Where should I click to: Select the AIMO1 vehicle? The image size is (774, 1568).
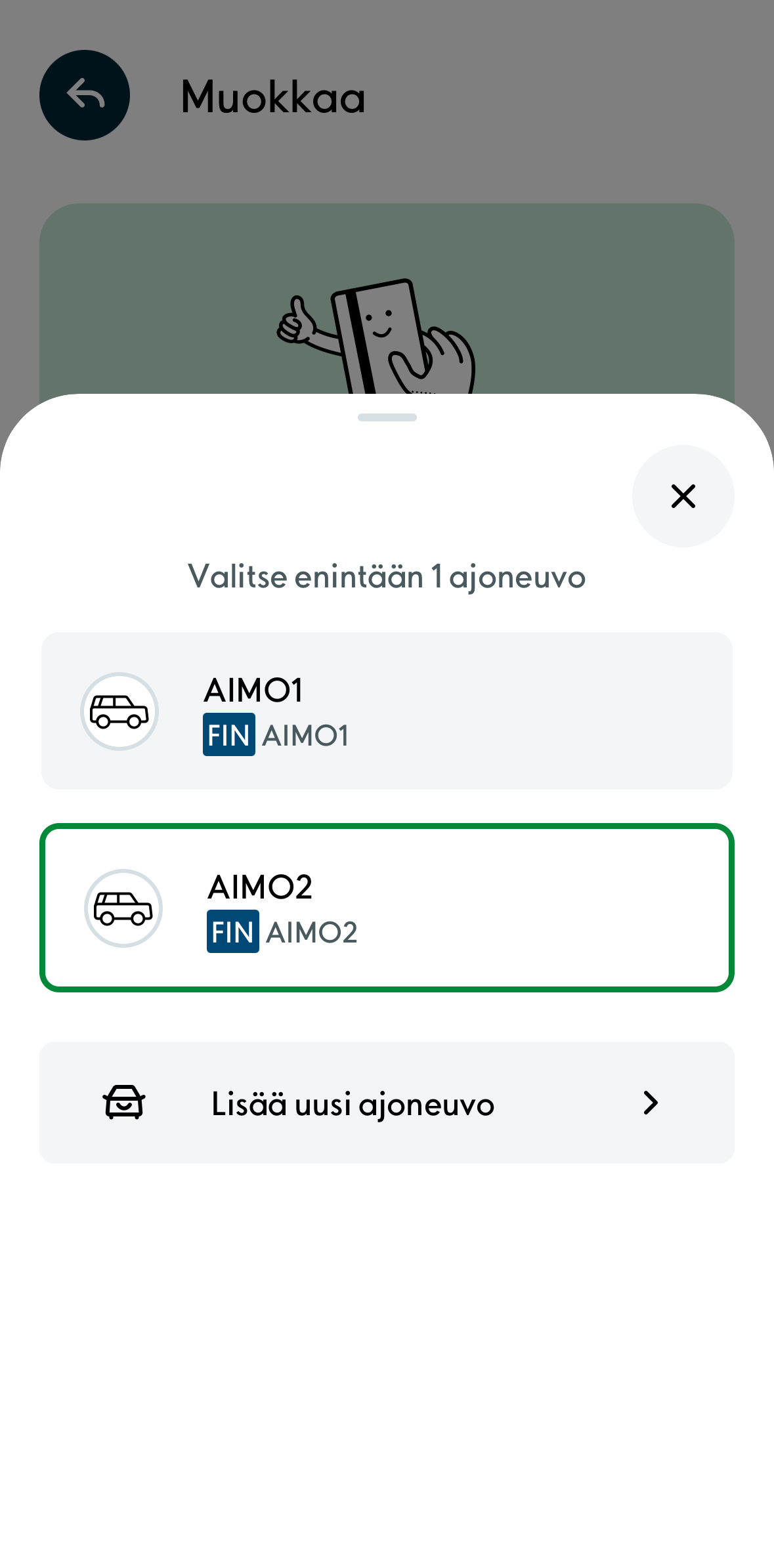(x=386, y=711)
